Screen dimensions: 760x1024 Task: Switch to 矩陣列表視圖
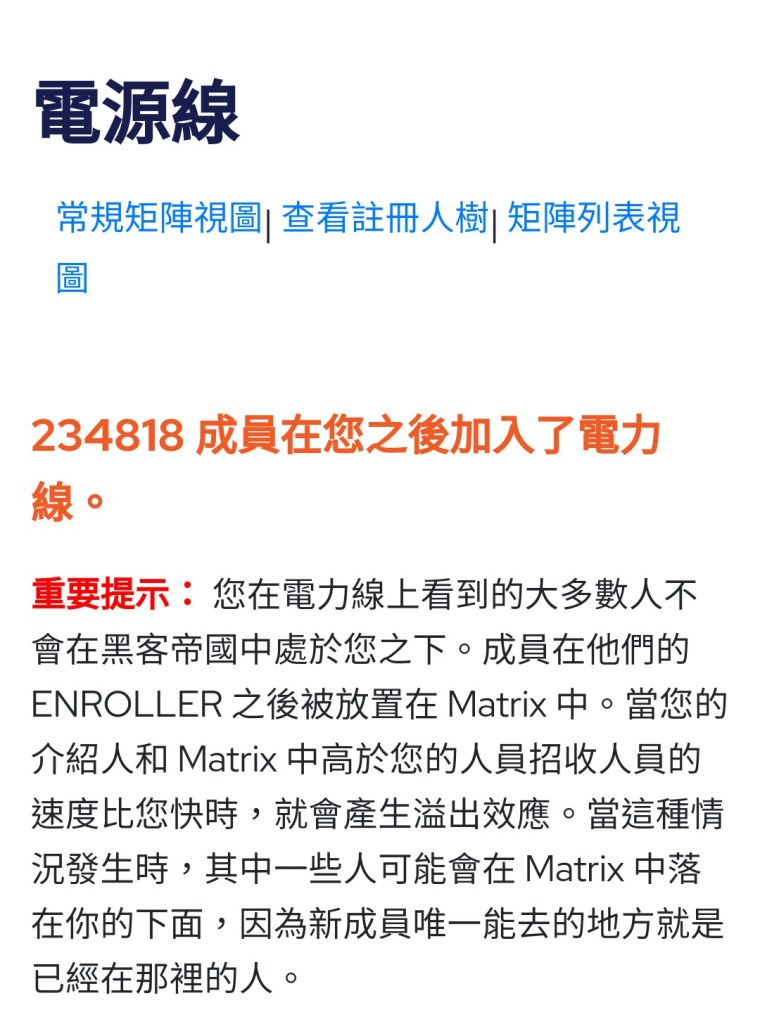tap(593, 217)
